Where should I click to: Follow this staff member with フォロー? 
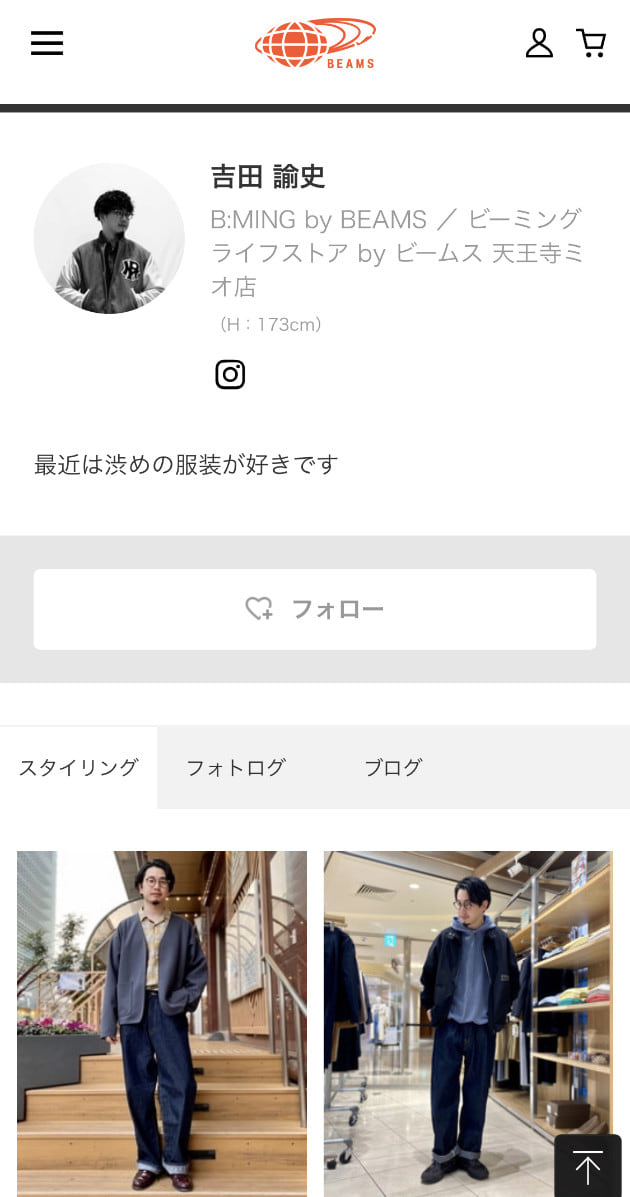coord(315,609)
